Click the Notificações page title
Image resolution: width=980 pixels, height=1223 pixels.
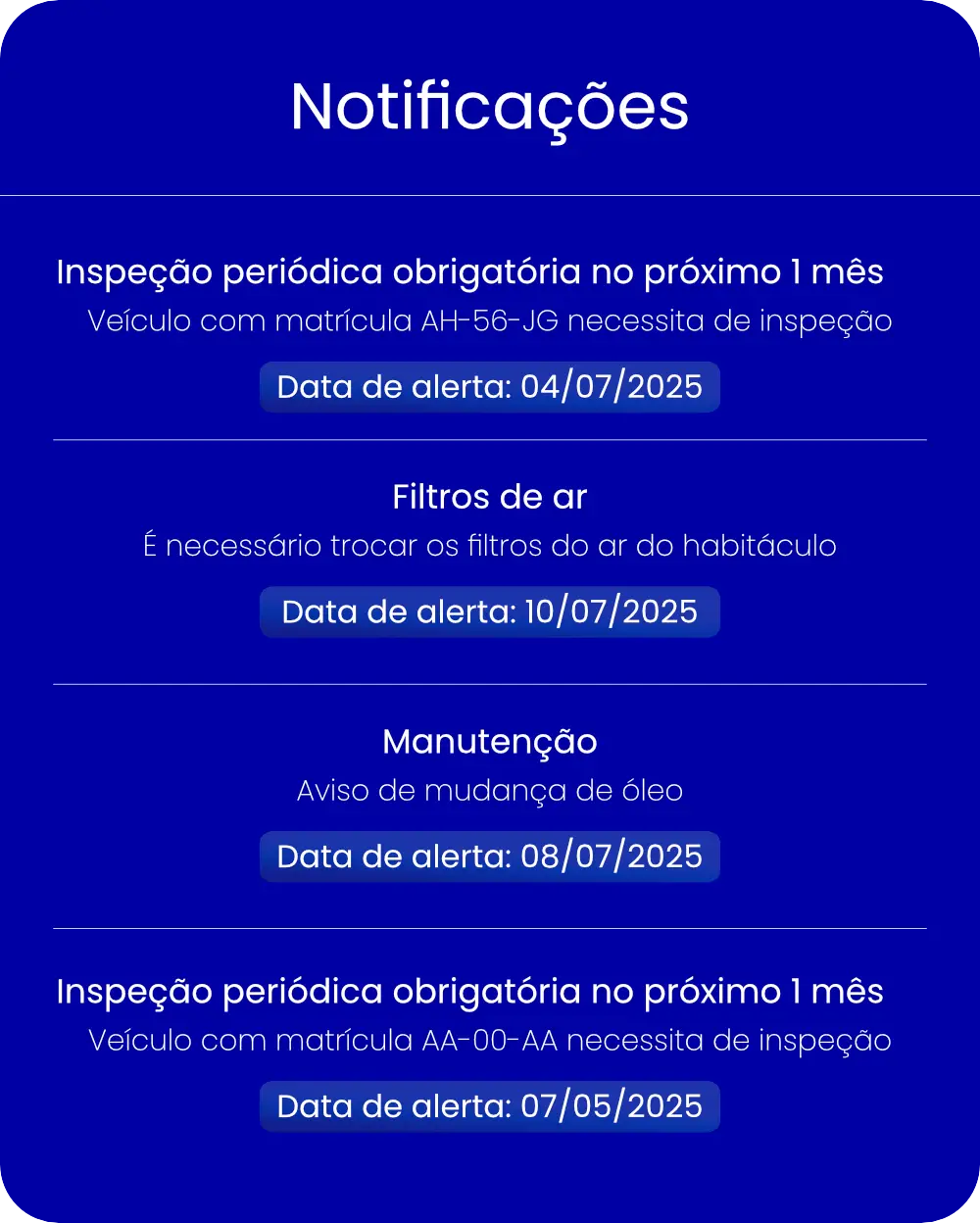click(489, 108)
